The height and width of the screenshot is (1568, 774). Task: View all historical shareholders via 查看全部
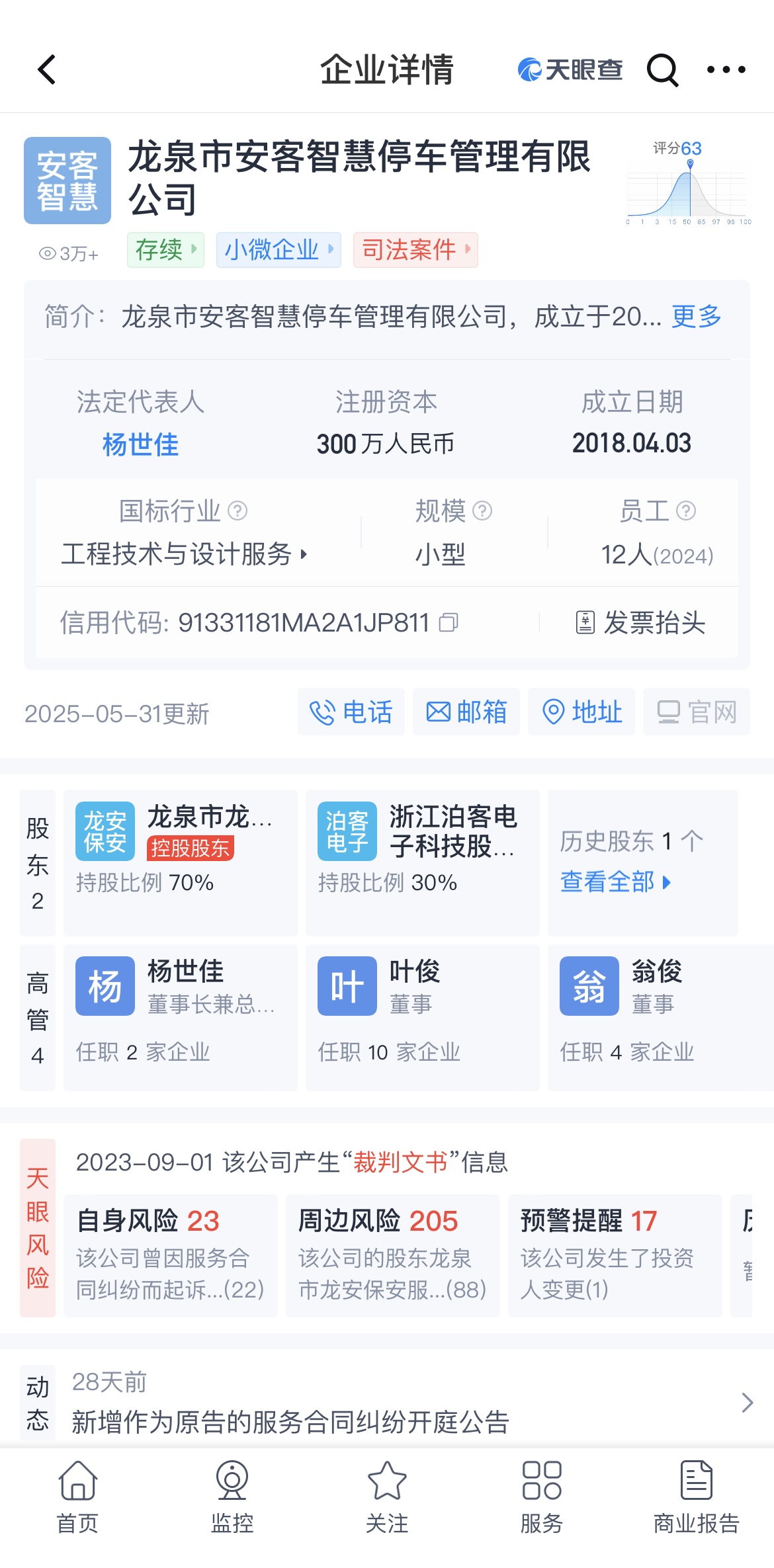(x=615, y=882)
